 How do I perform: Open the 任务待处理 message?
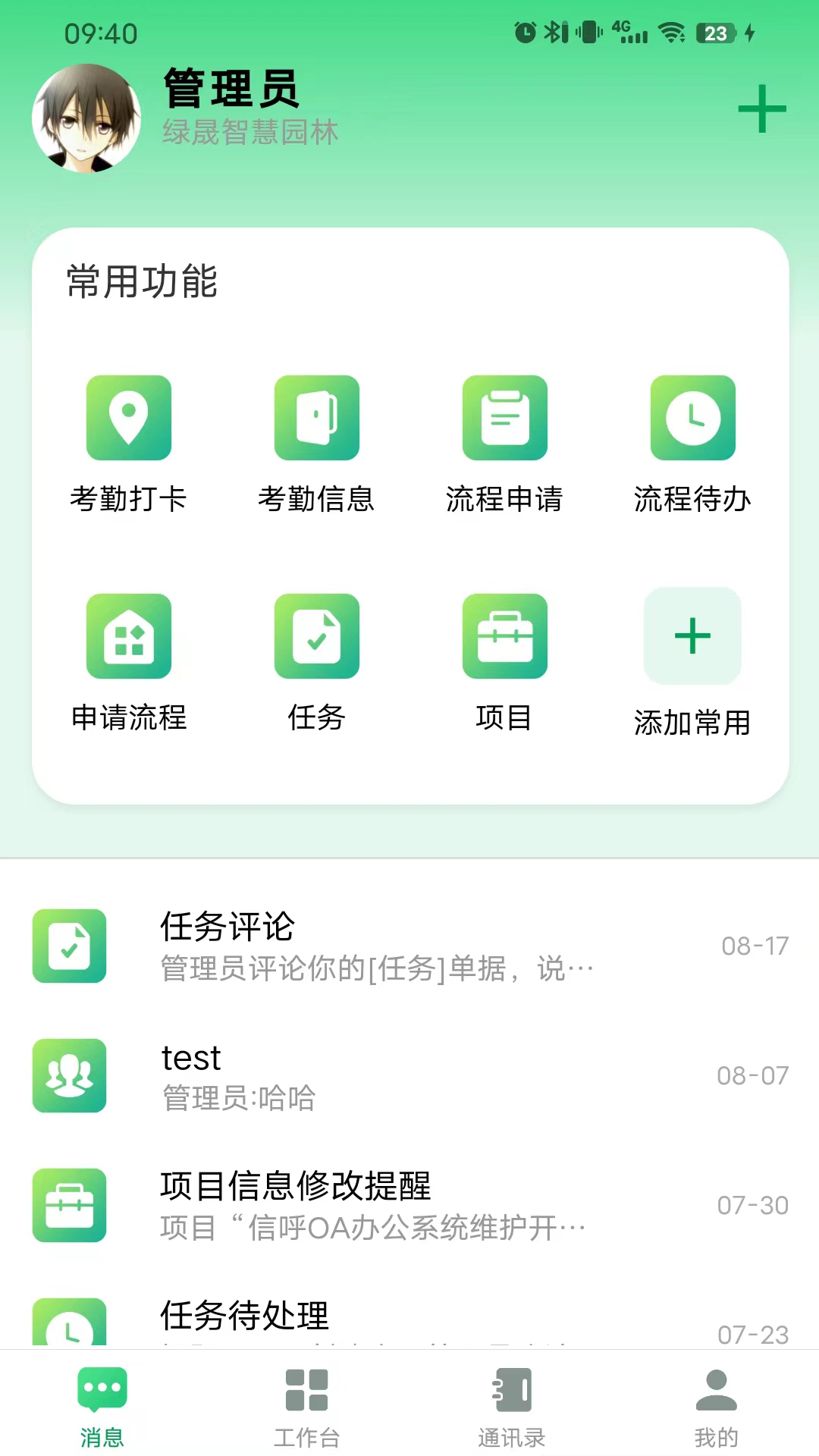(x=409, y=1321)
